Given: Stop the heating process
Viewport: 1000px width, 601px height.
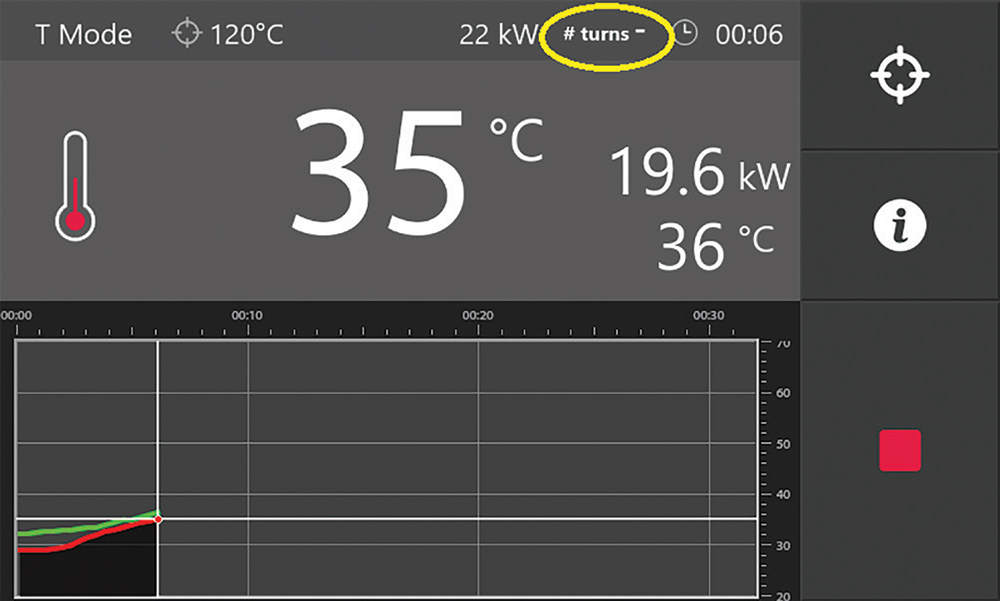Looking at the screenshot, I should [900, 450].
